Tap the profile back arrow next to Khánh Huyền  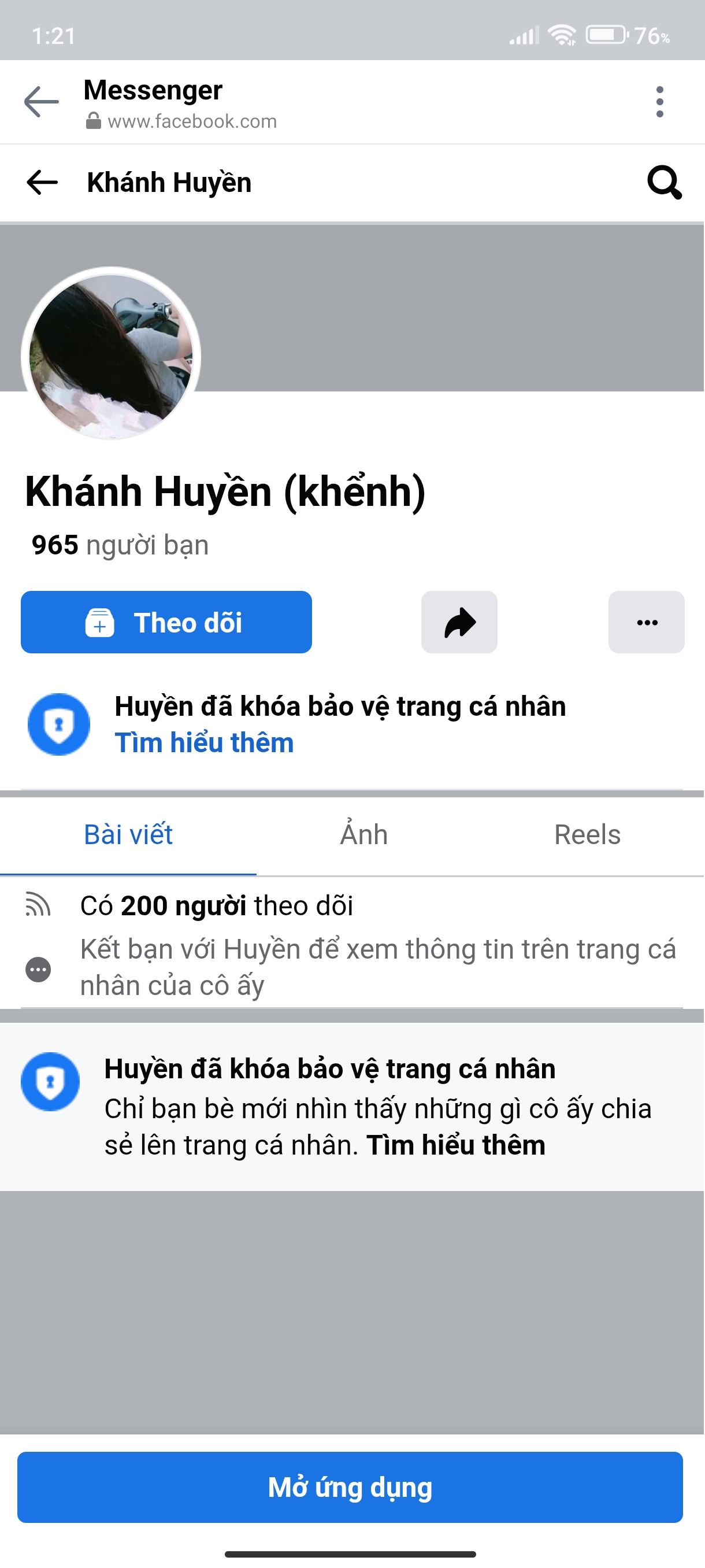40,182
